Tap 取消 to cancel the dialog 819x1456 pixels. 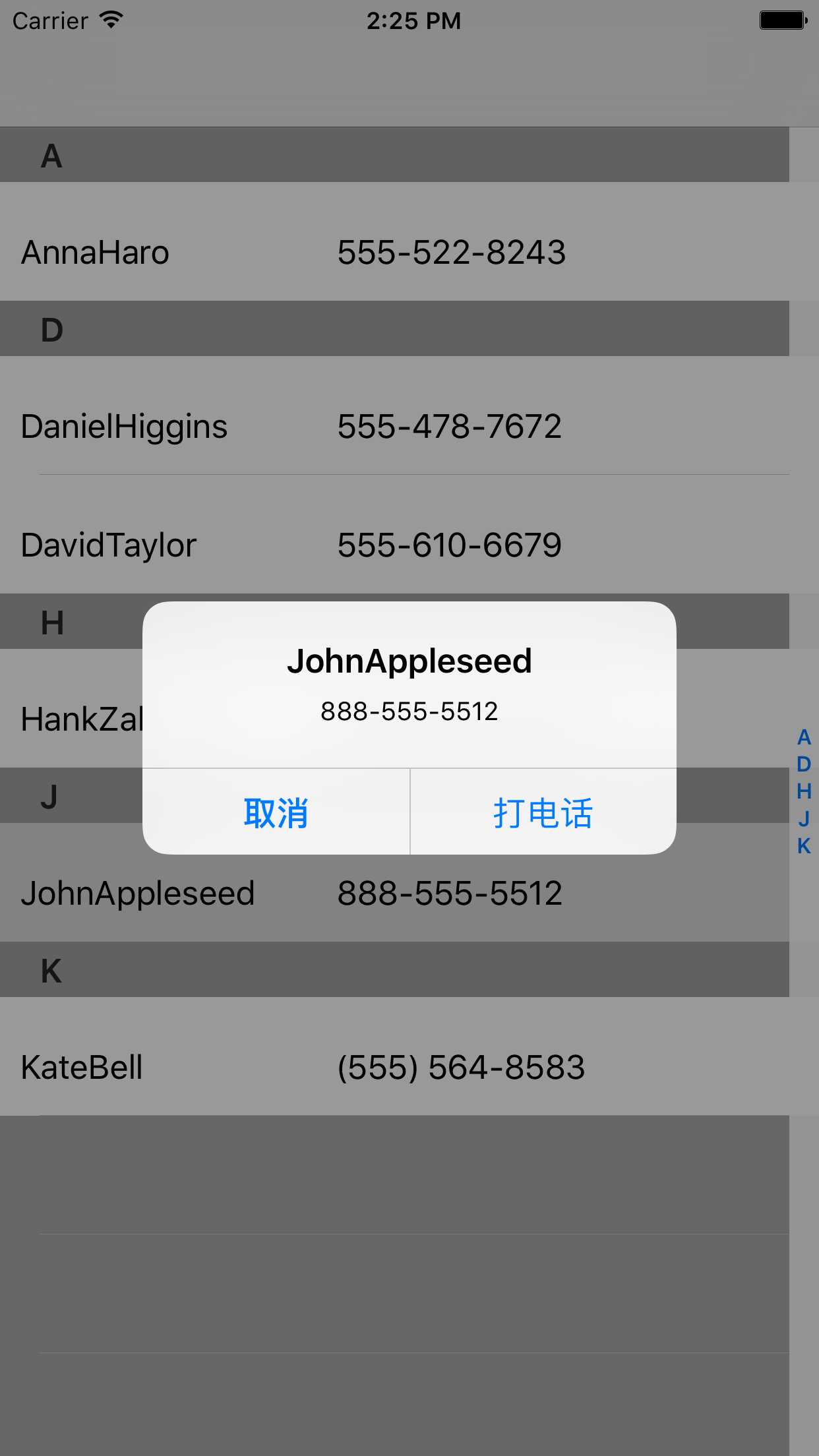tap(276, 812)
